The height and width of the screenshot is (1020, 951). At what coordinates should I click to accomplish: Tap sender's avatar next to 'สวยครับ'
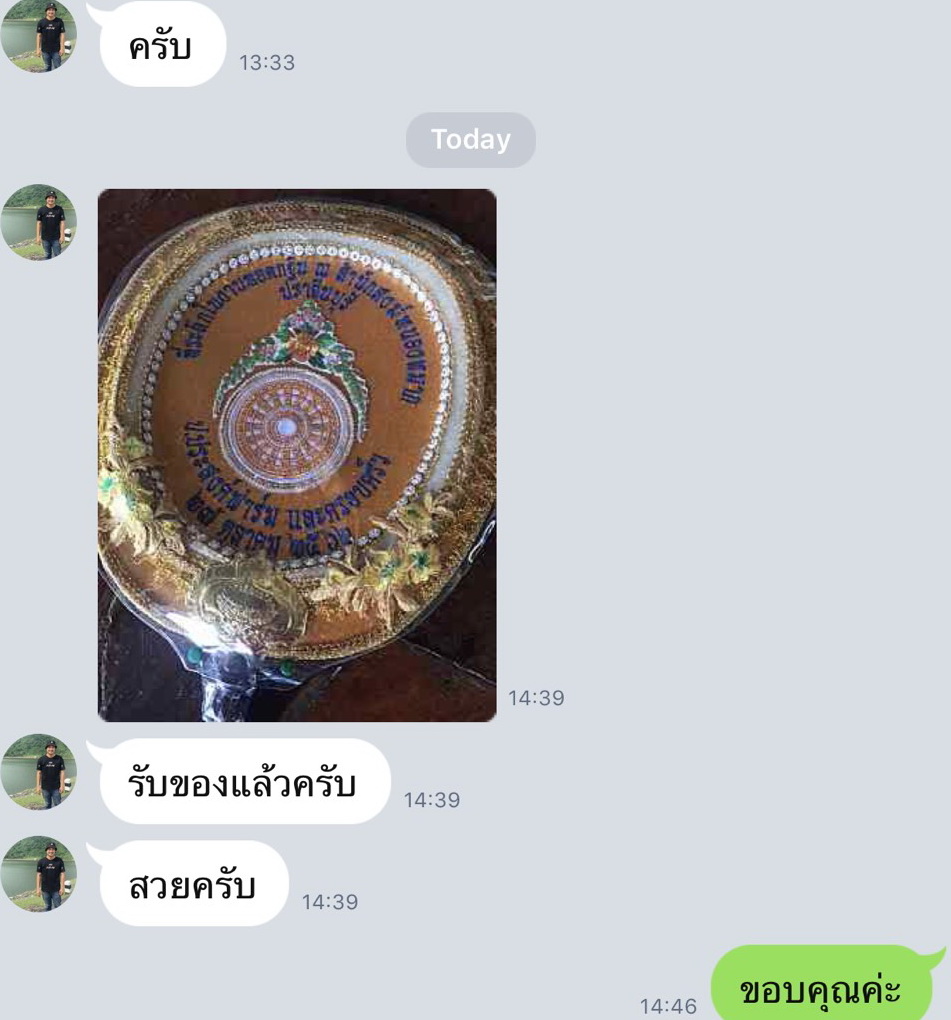pos(39,873)
